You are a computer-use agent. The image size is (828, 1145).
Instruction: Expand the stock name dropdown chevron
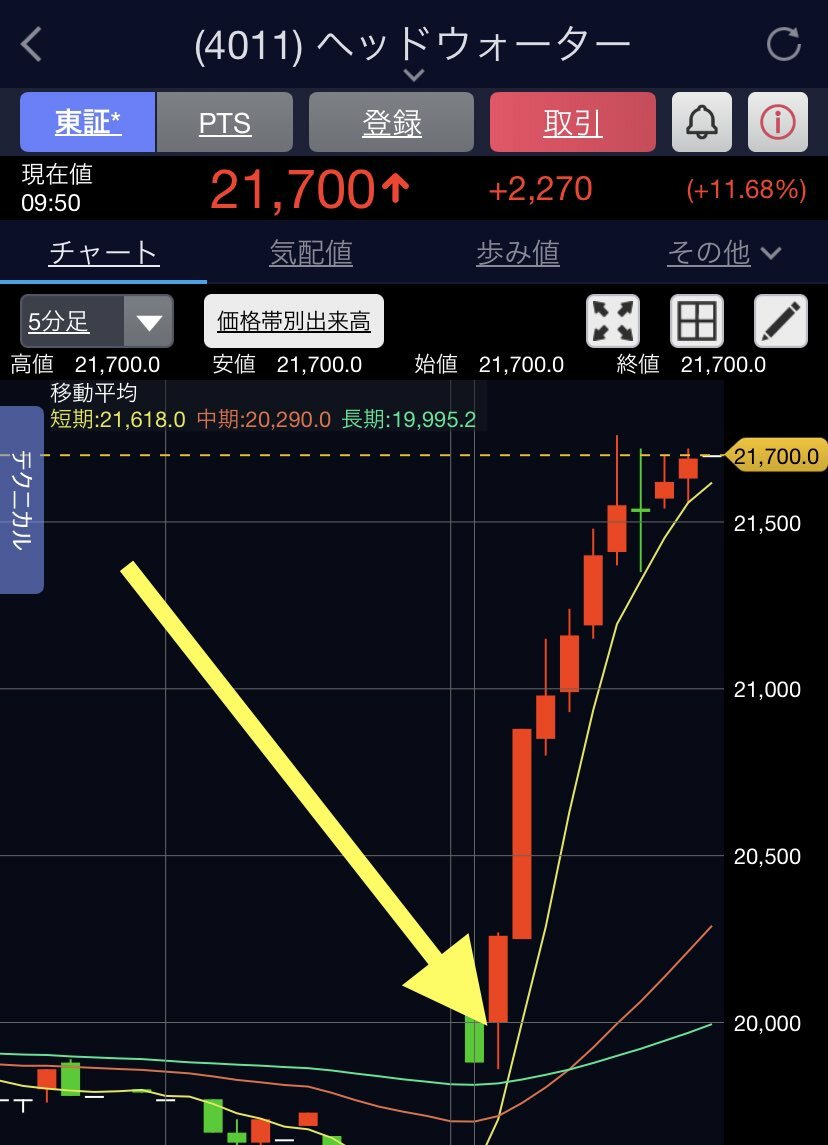click(x=413, y=75)
